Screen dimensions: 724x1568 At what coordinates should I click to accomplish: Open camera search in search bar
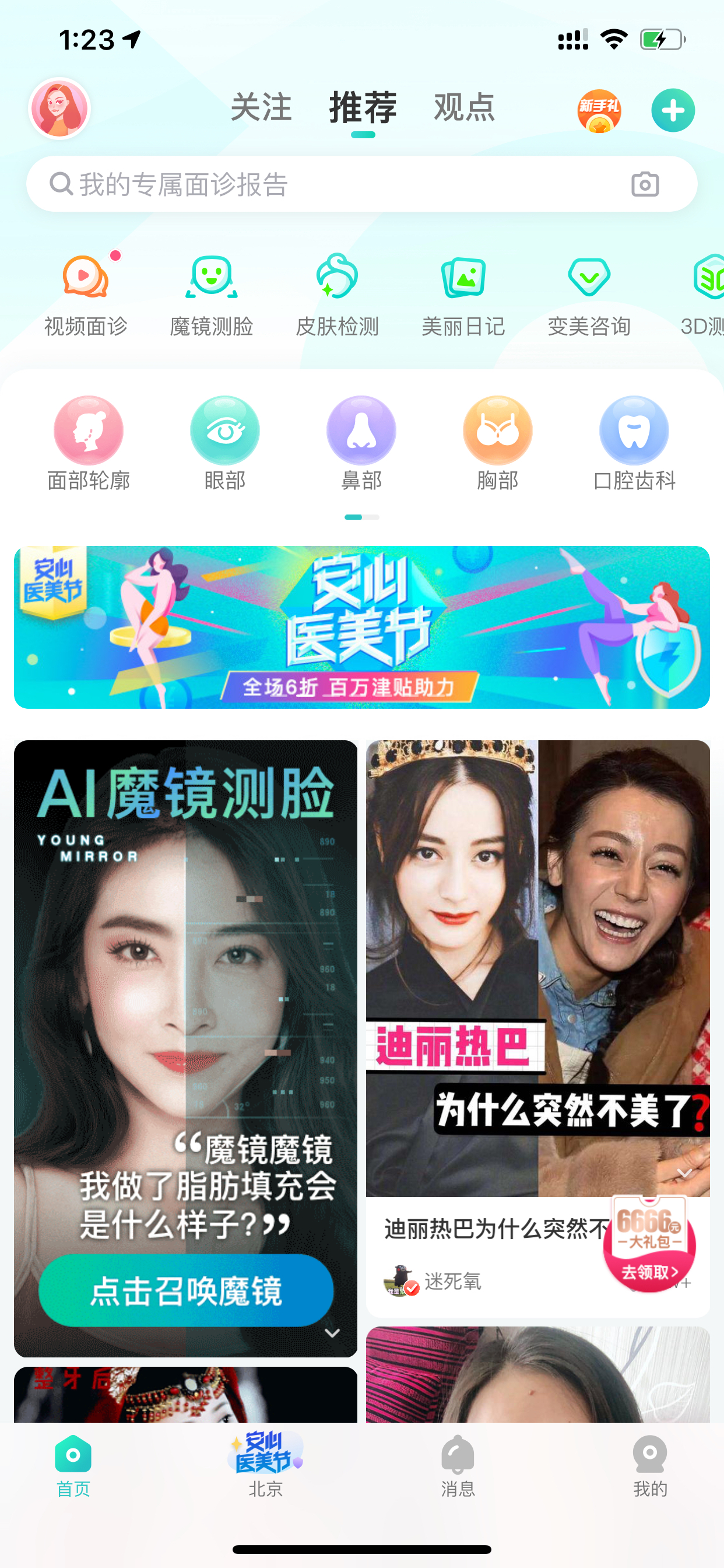click(x=645, y=184)
